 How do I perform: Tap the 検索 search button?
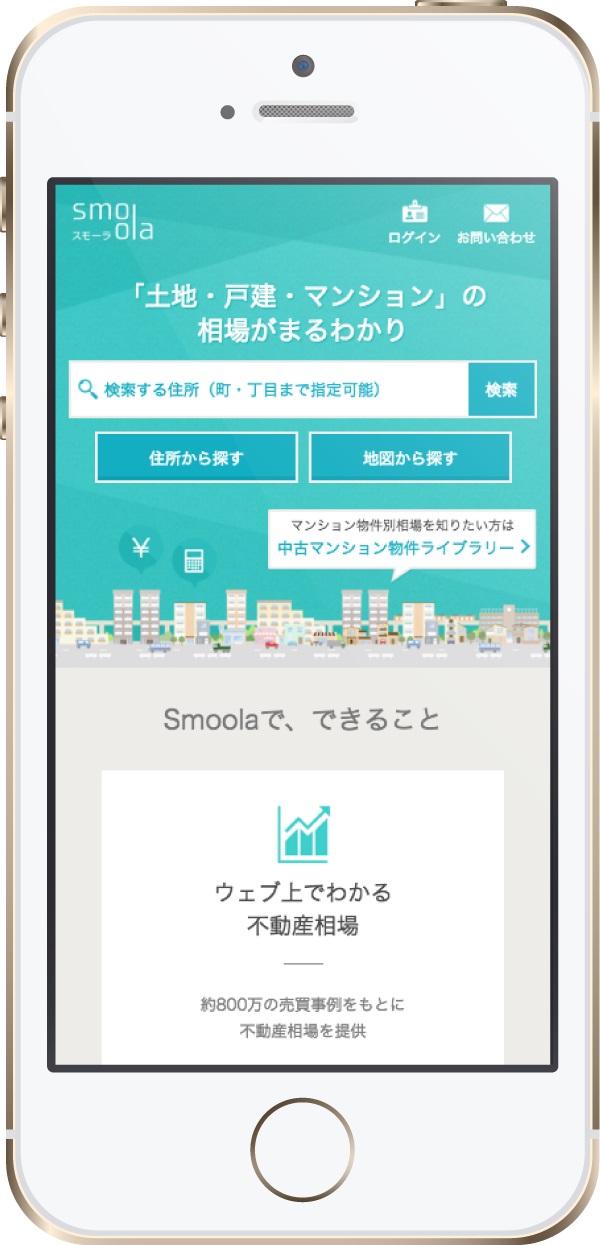pos(502,389)
